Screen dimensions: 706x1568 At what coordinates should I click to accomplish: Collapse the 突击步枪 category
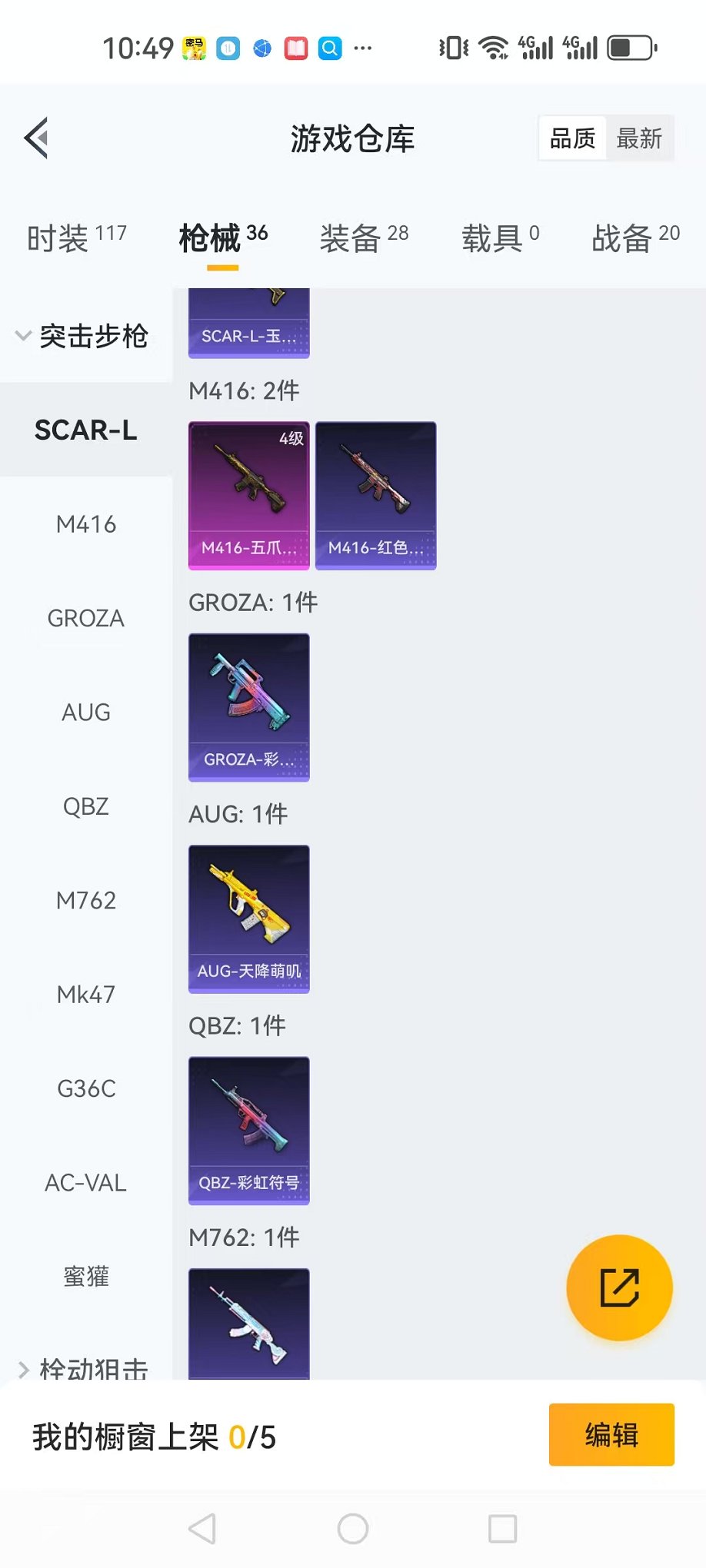(x=83, y=336)
